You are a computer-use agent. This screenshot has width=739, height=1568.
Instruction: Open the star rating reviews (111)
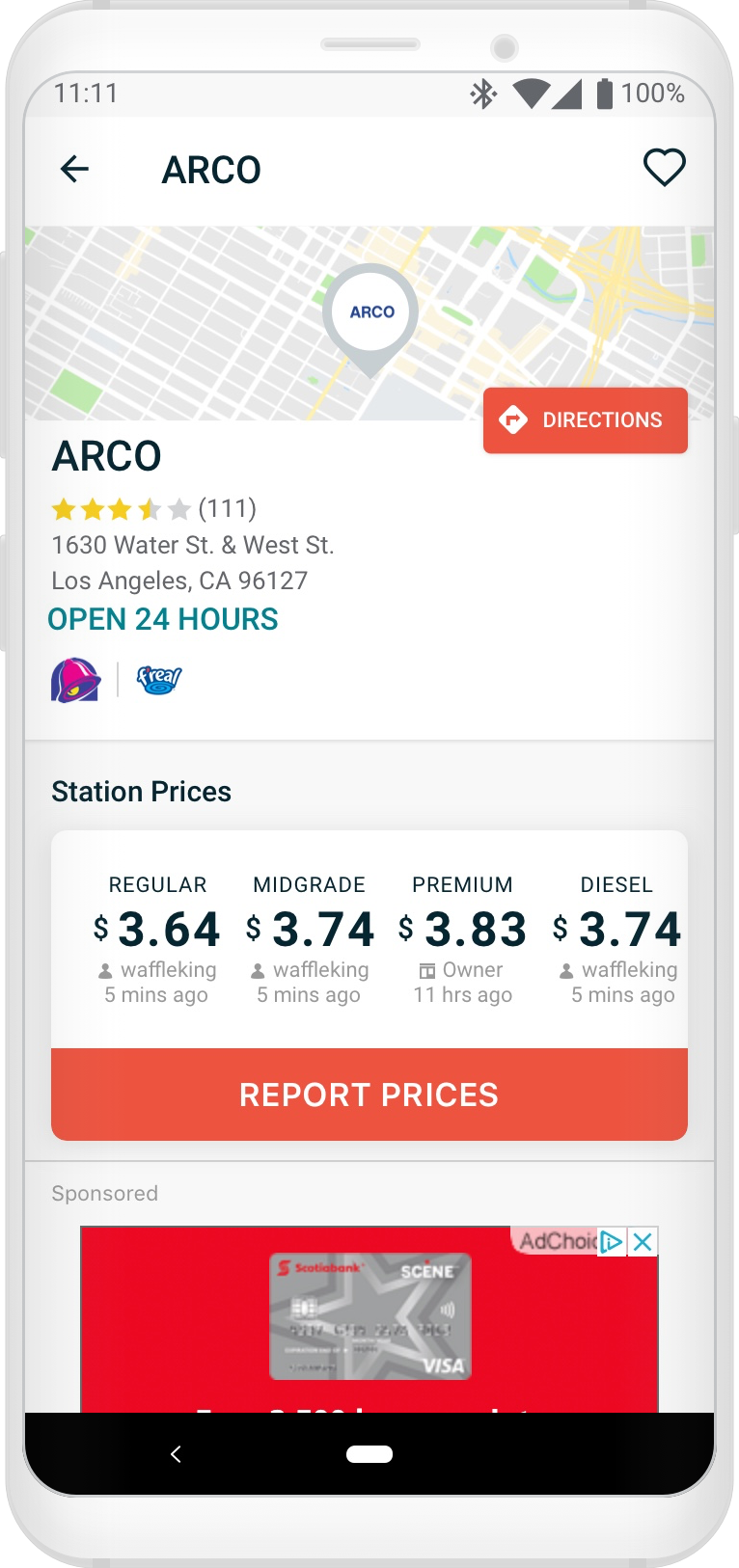click(x=154, y=508)
